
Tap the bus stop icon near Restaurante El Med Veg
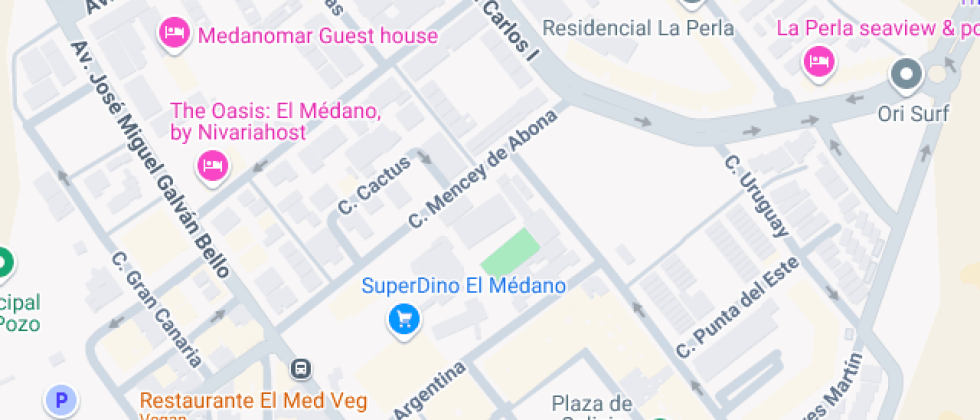[302, 369]
